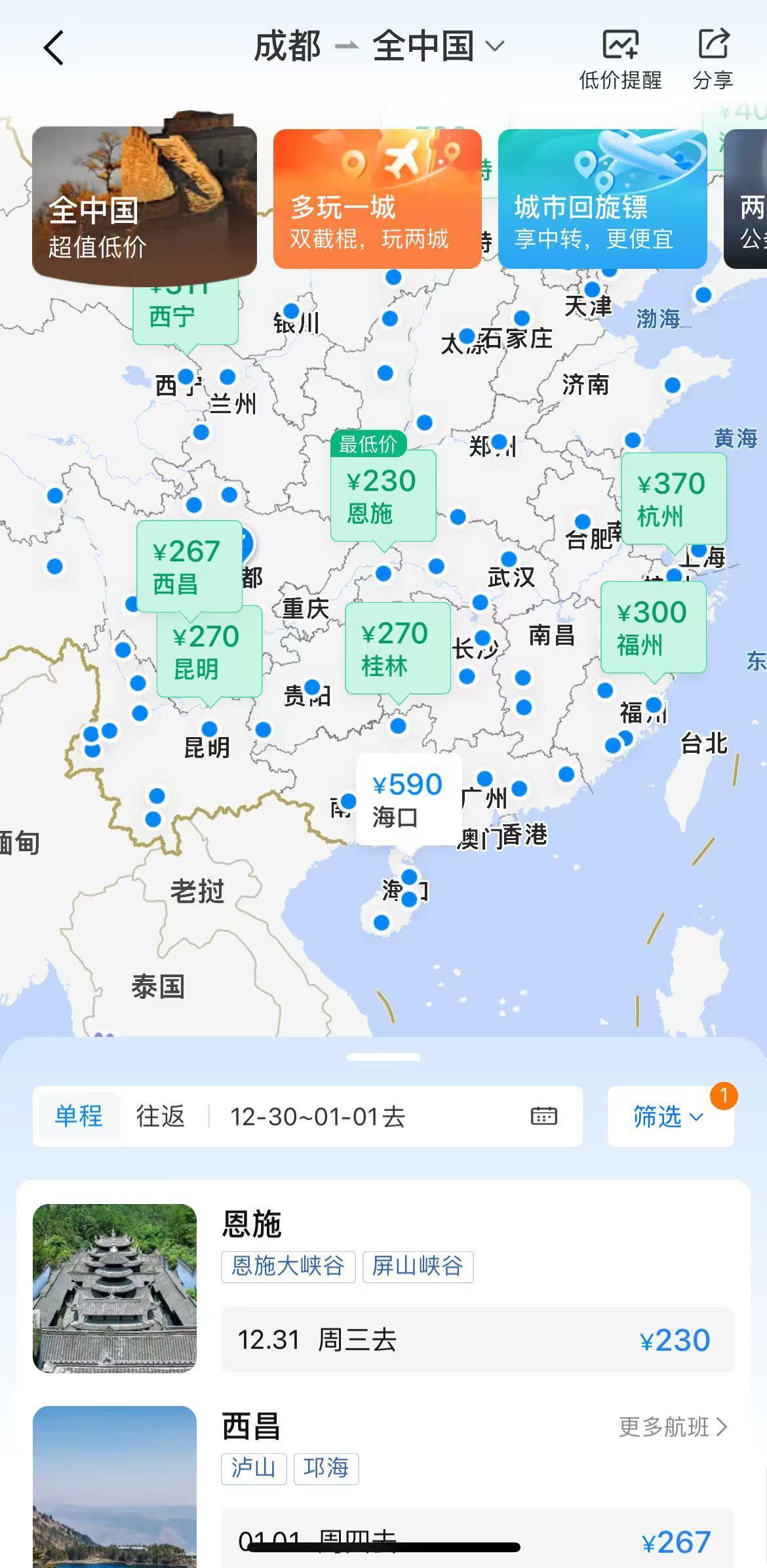This screenshot has height=1568, width=767.
Task: Switch to 往返 round trips
Action: [161, 1116]
